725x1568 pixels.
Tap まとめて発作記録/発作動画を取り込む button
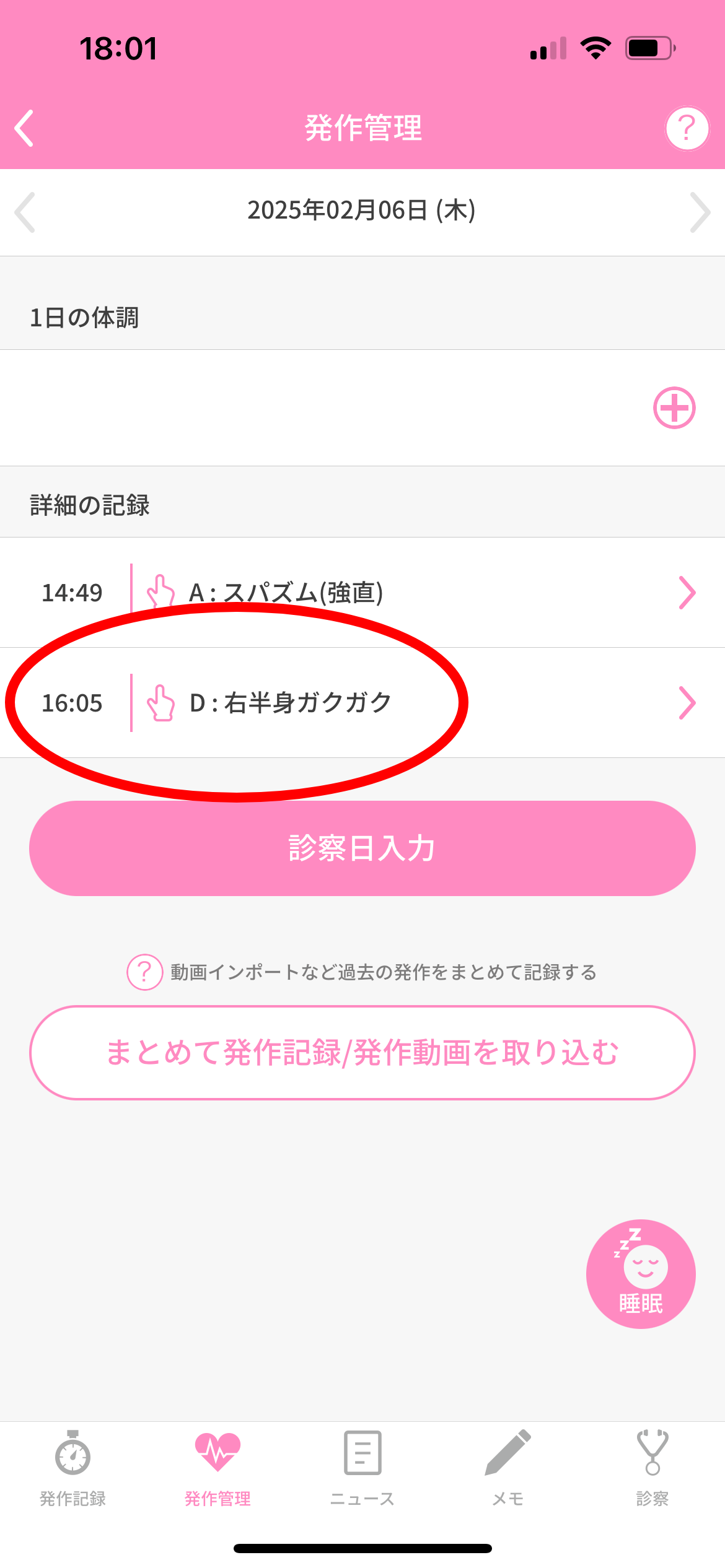362,1053
